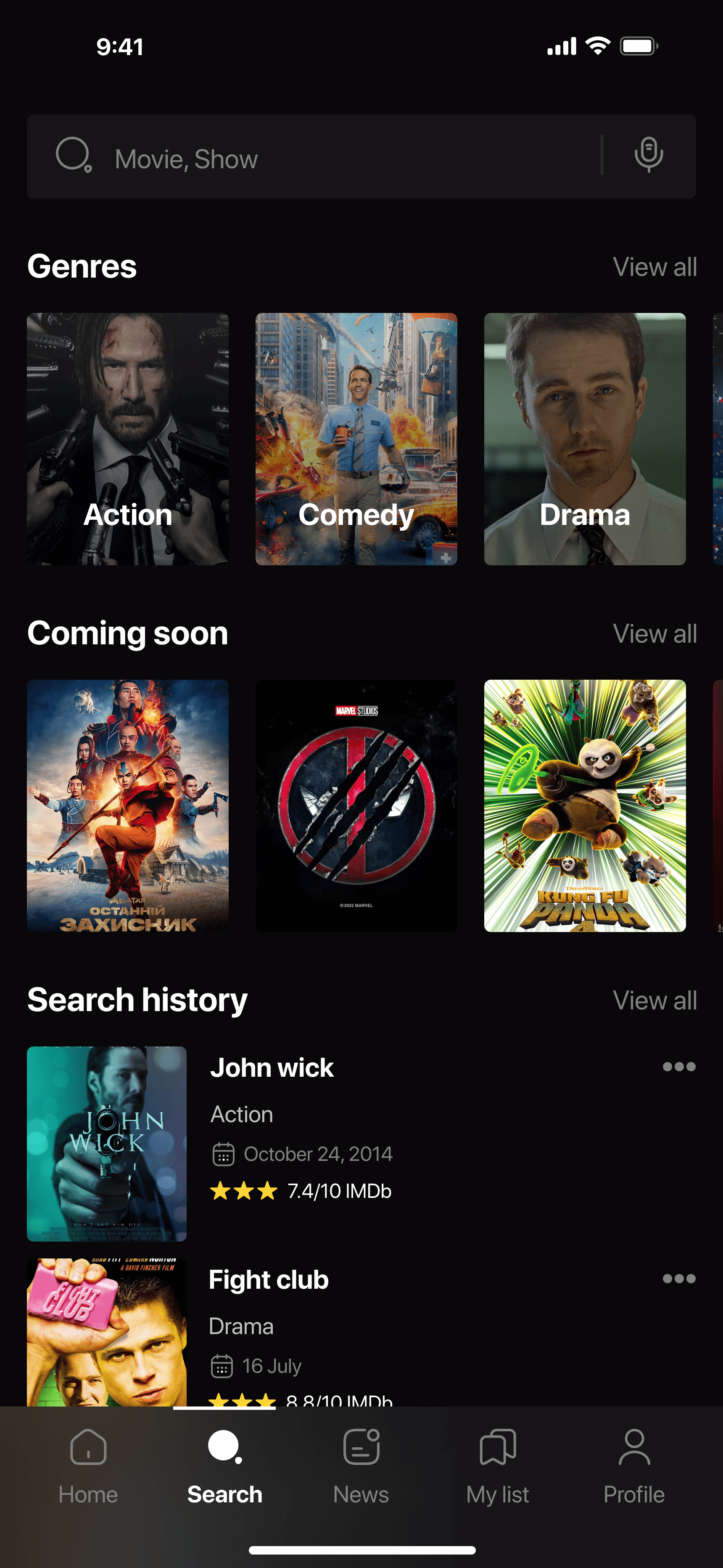Open the Drama genre card

[x=584, y=439]
